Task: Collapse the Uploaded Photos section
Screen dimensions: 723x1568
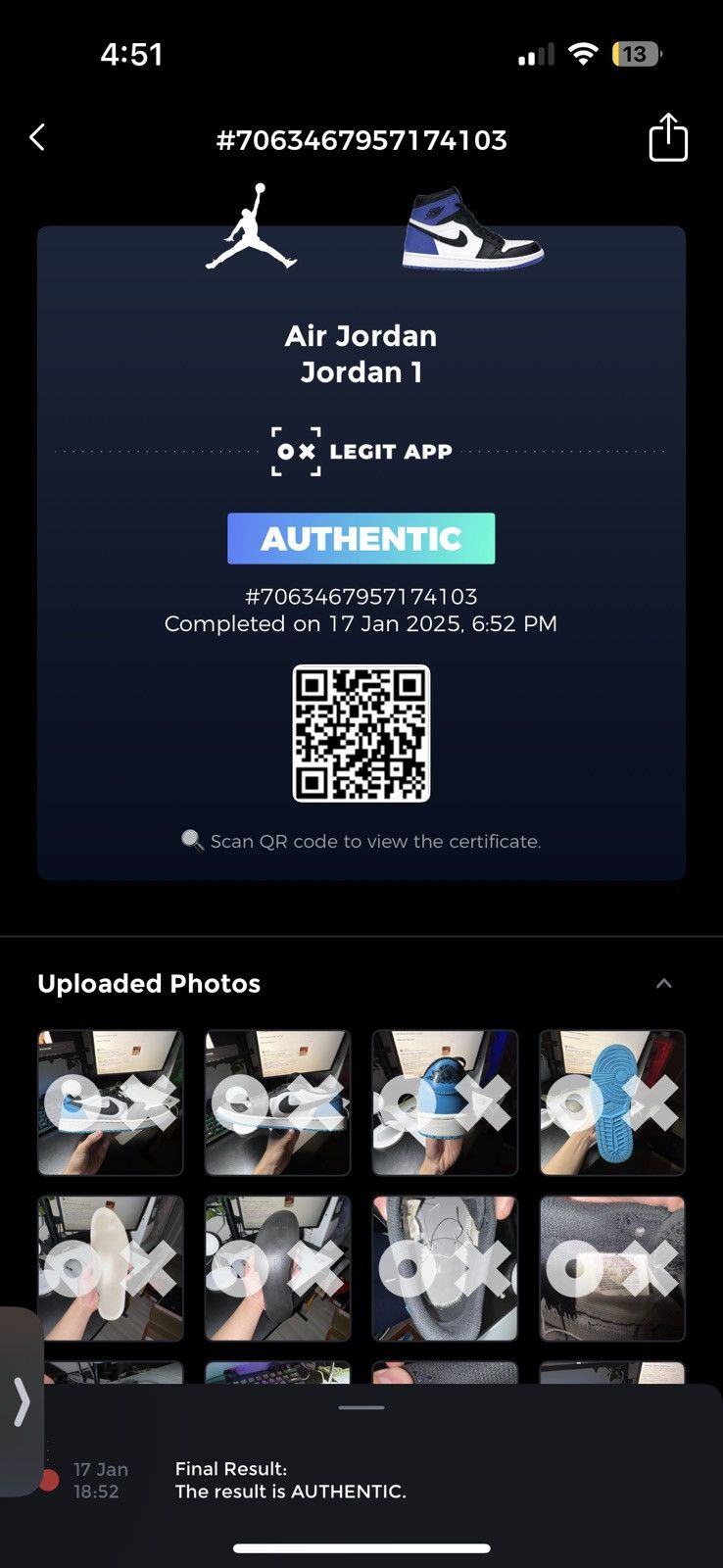Action: point(663,984)
